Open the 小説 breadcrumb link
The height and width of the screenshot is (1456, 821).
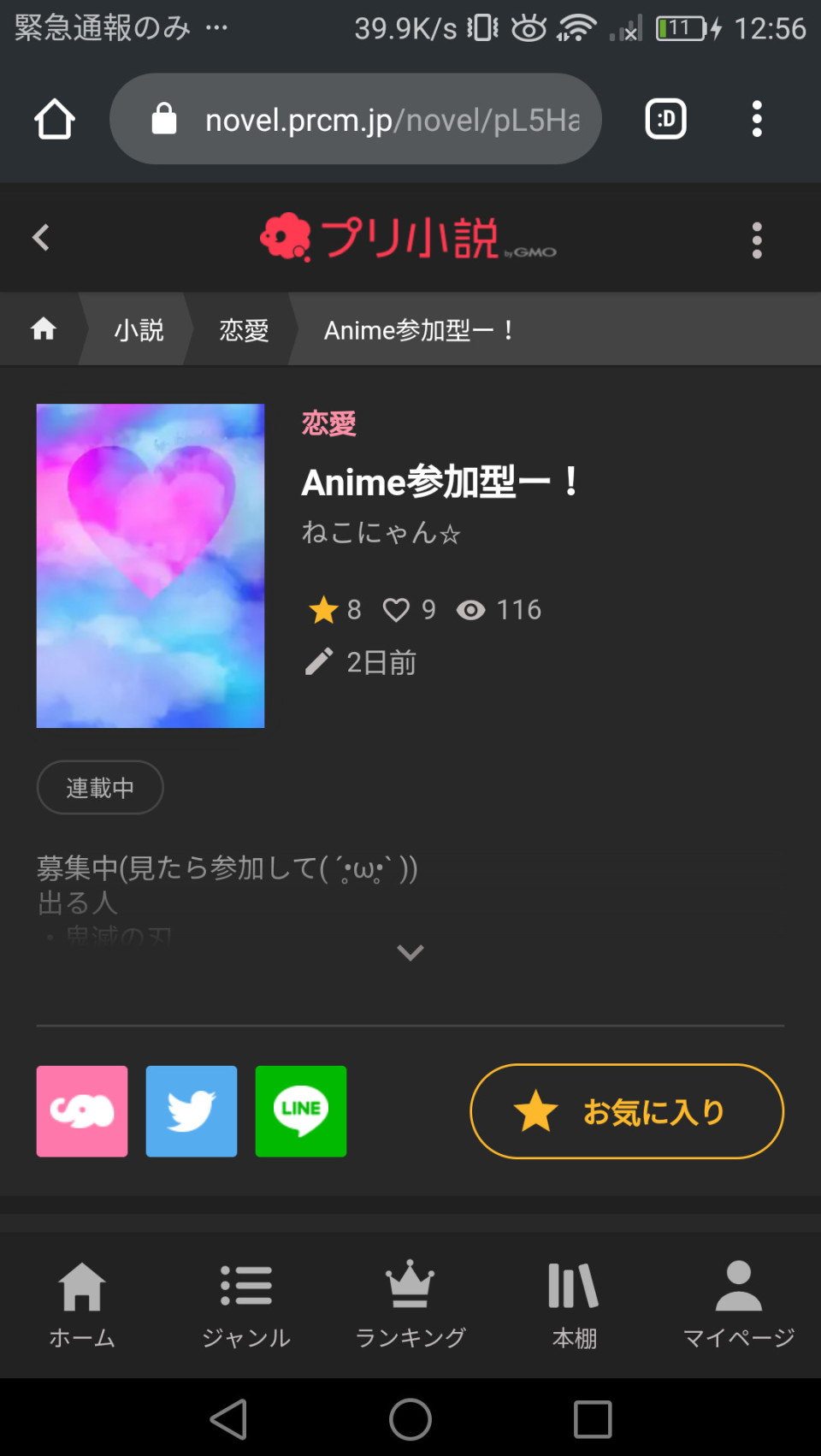pos(139,330)
